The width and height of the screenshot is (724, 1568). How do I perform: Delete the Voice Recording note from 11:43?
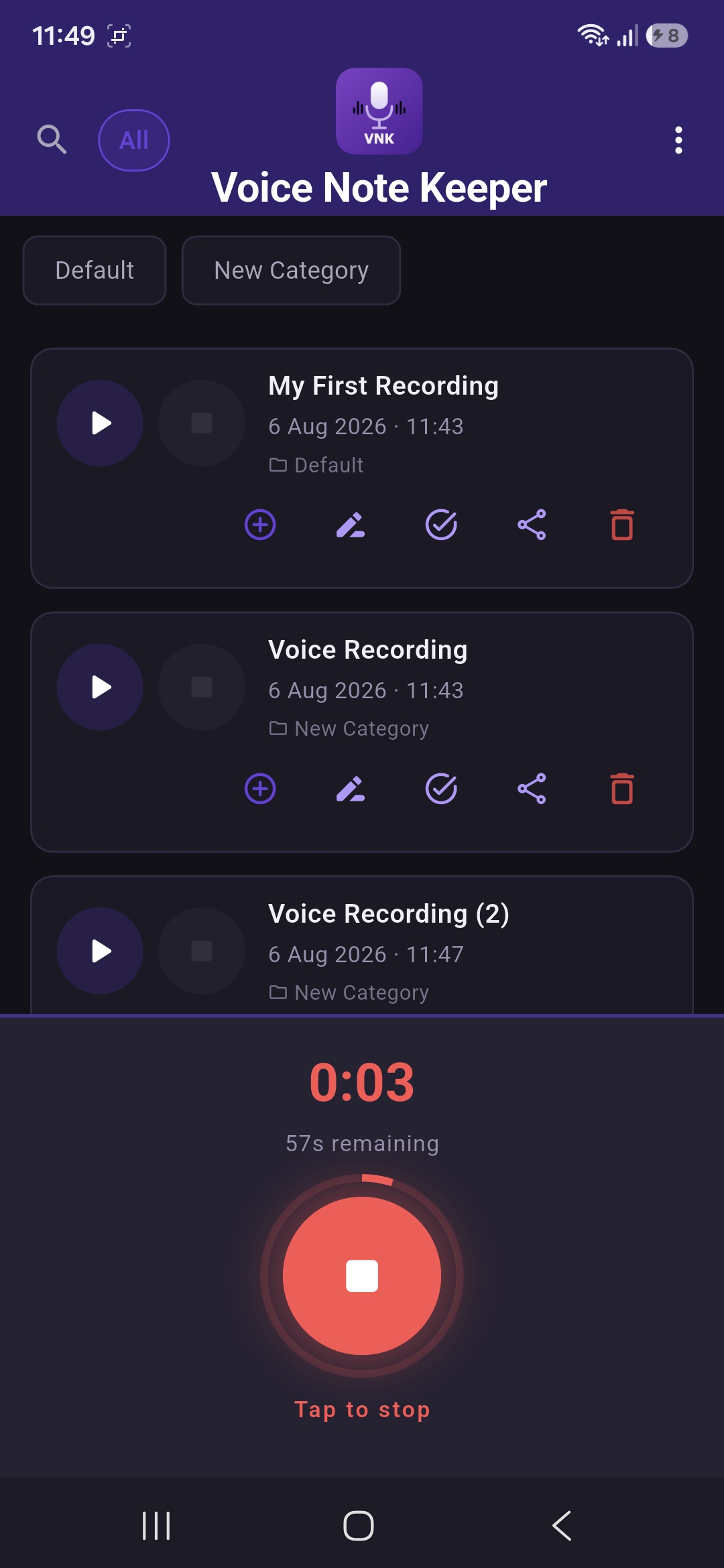(x=622, y=789)
